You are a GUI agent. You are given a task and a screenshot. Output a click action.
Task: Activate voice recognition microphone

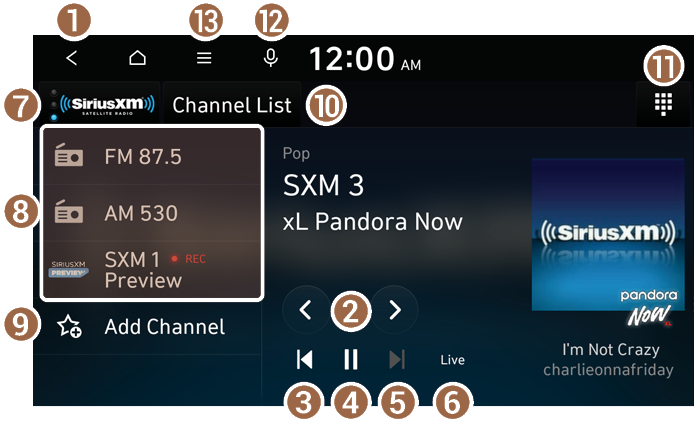270,58
